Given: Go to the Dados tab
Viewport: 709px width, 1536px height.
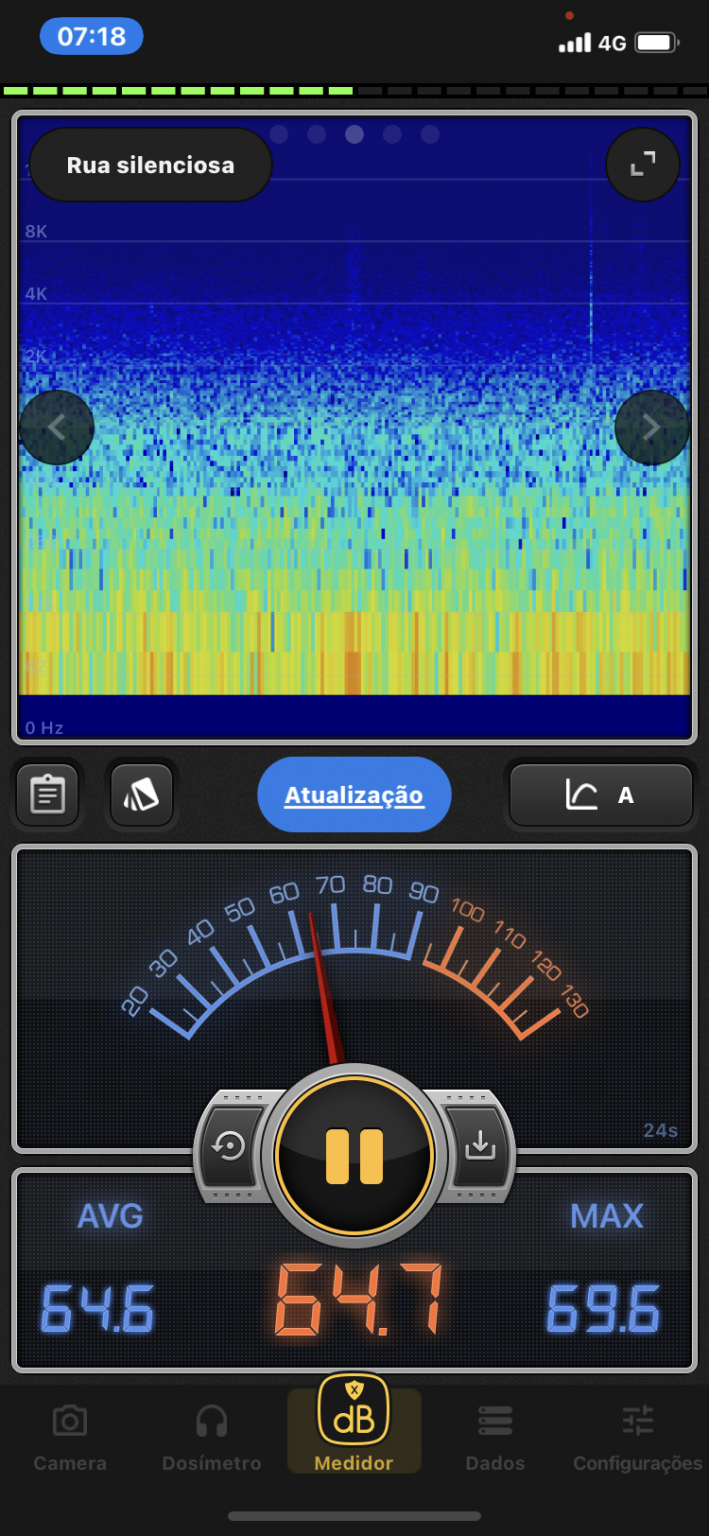Looking at the screenshot, I should coord(495,1438).
